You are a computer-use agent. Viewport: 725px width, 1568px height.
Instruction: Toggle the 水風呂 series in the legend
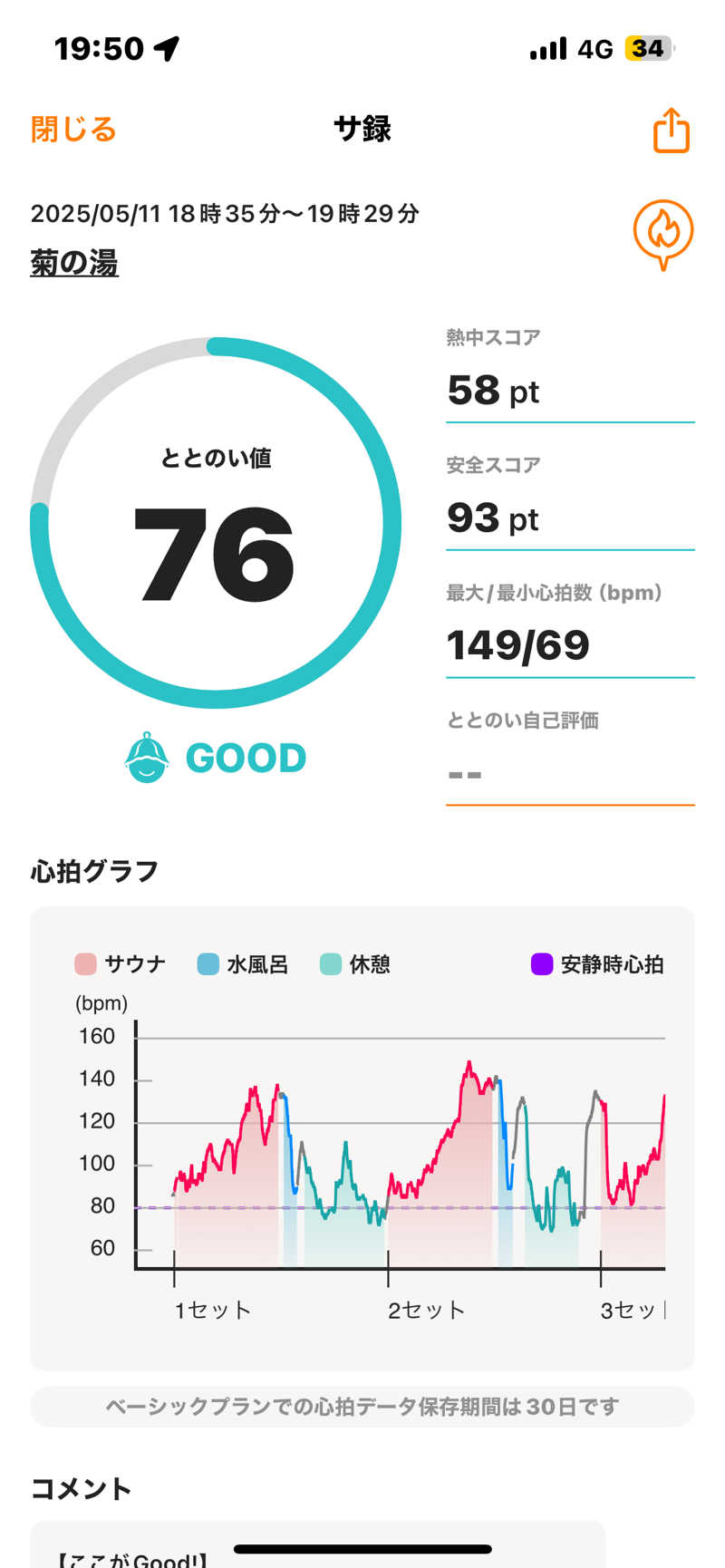click(208, 963)
